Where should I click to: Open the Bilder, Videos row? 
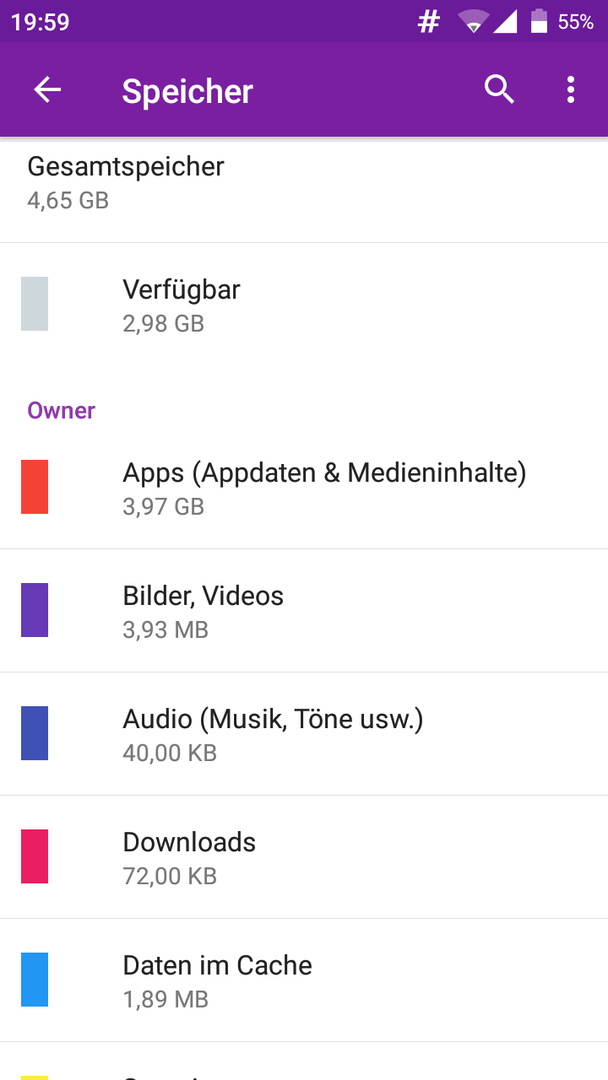(304, 611)
